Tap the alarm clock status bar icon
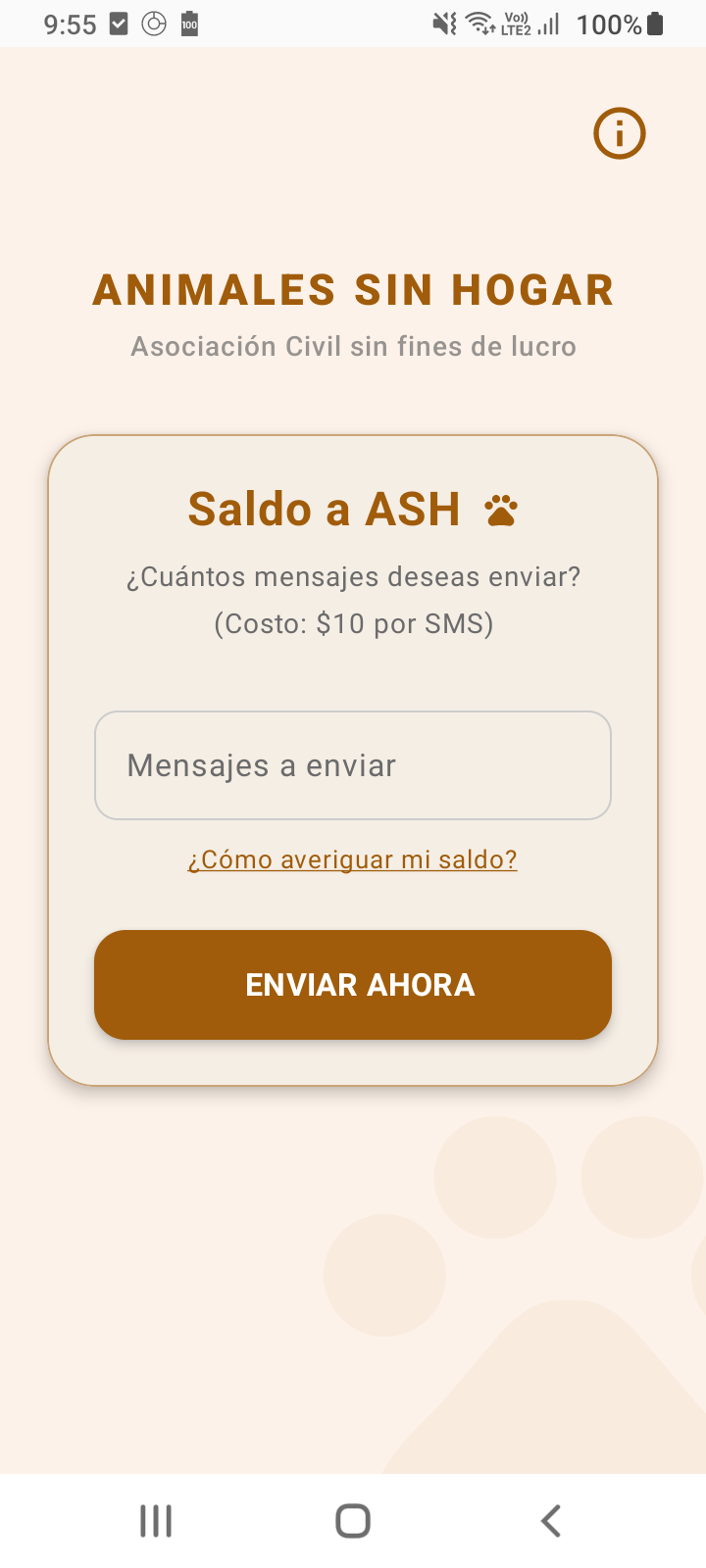706x1568 pixels. coord(155,23)
